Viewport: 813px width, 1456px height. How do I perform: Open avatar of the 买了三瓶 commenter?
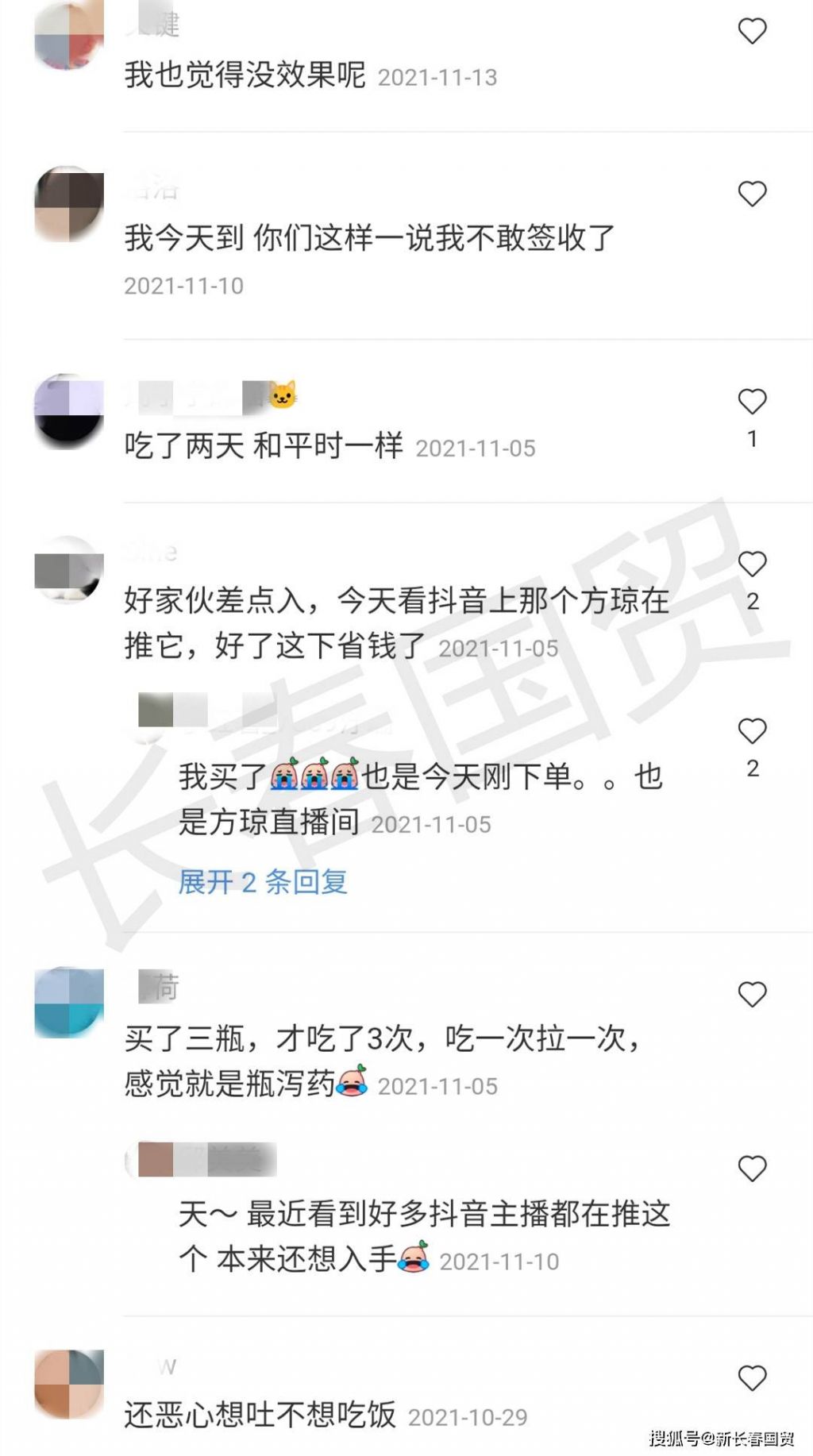point(69,1002)
